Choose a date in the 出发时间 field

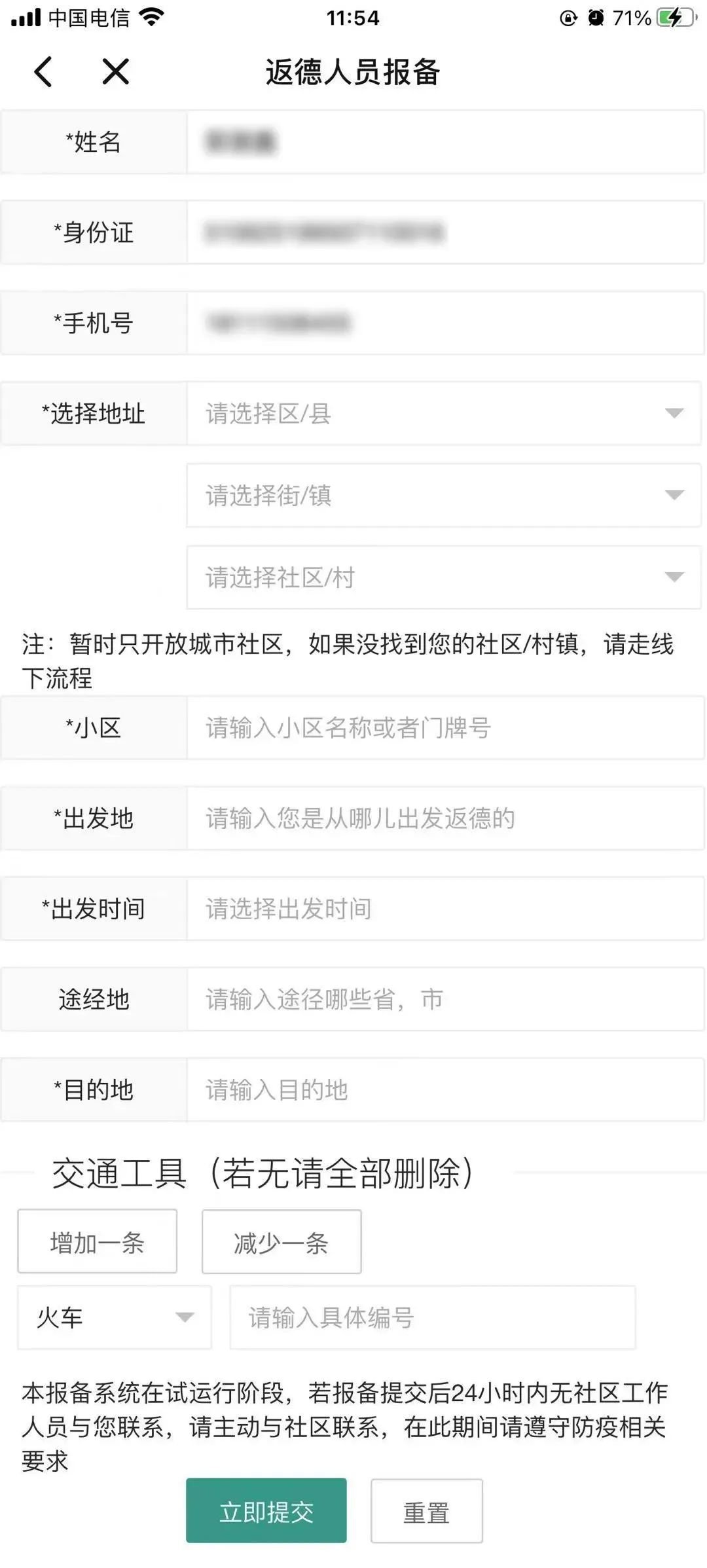445,909
